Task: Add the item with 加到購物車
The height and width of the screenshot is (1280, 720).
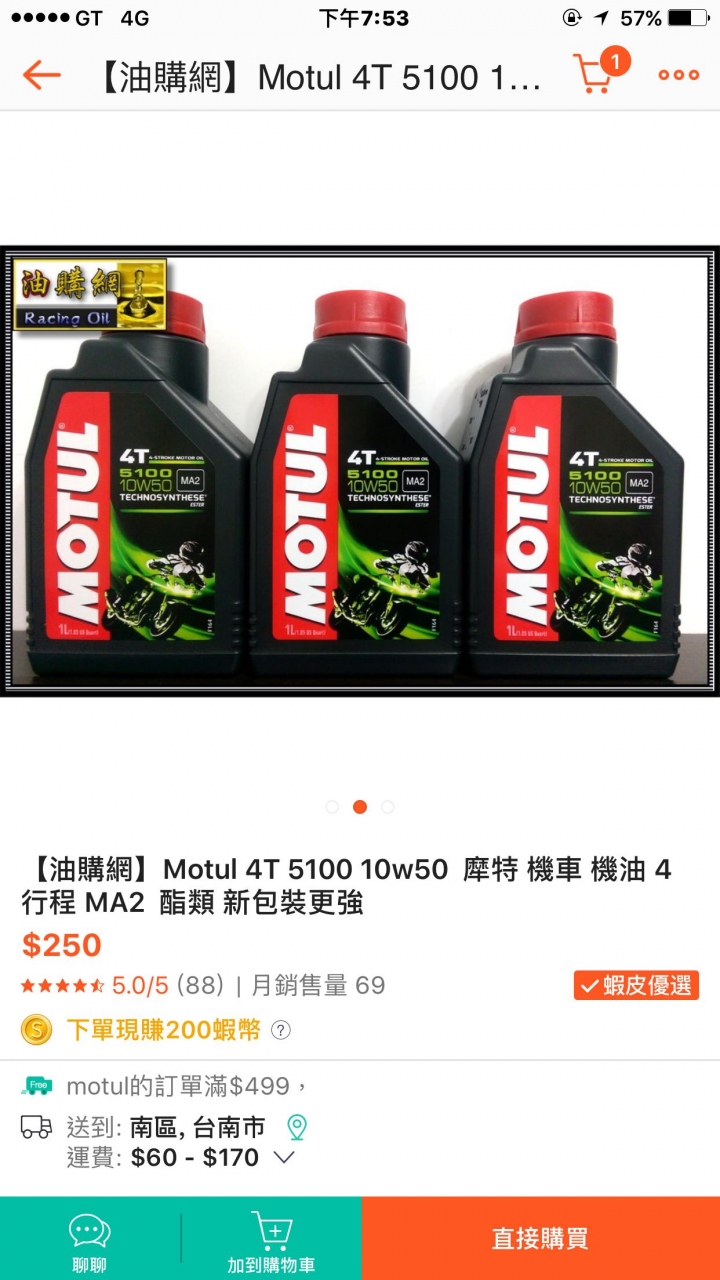Action: pos(271,1239)
